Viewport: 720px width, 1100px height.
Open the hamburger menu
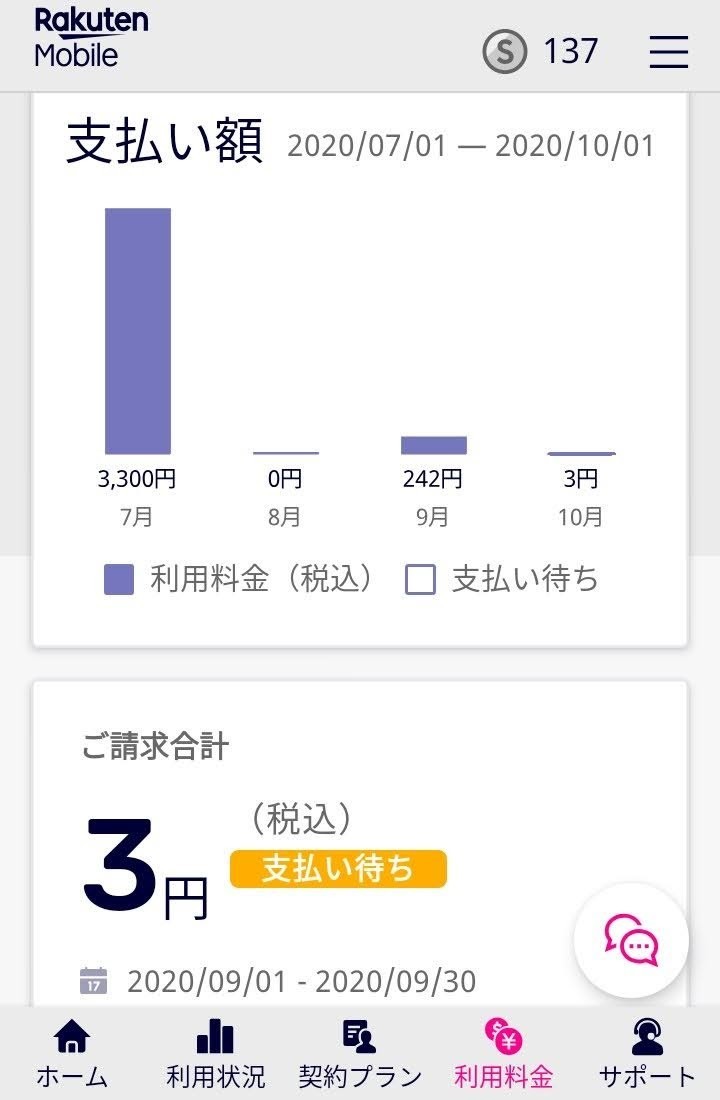[668, 52]
